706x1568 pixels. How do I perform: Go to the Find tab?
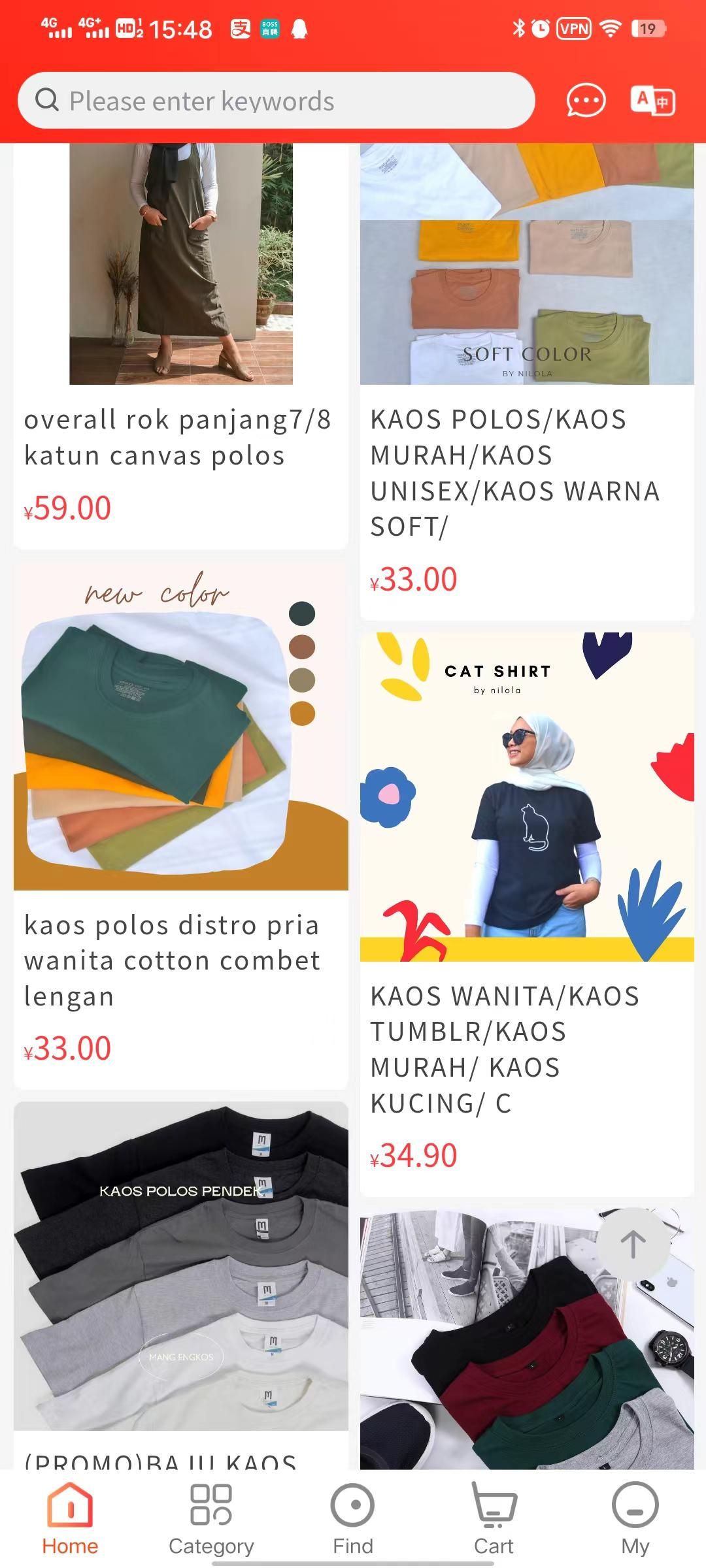pos(352,1519)
